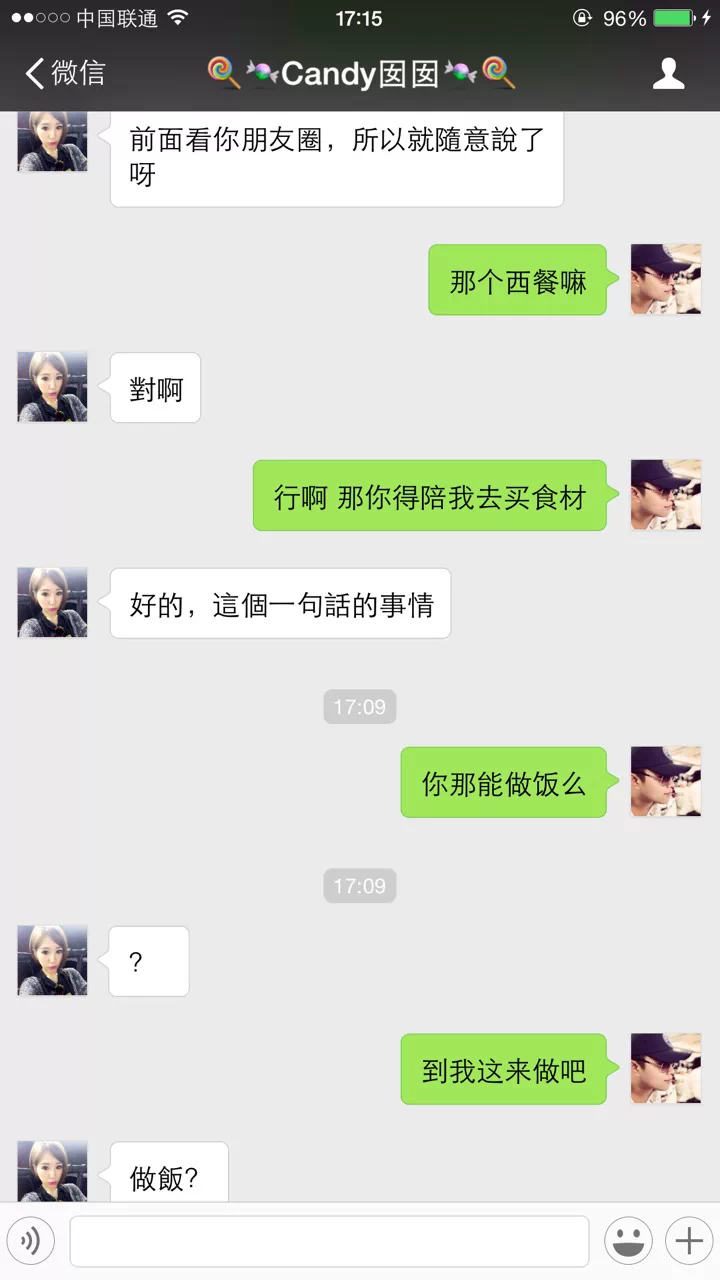Focus the message text field

coord(329,1241)
